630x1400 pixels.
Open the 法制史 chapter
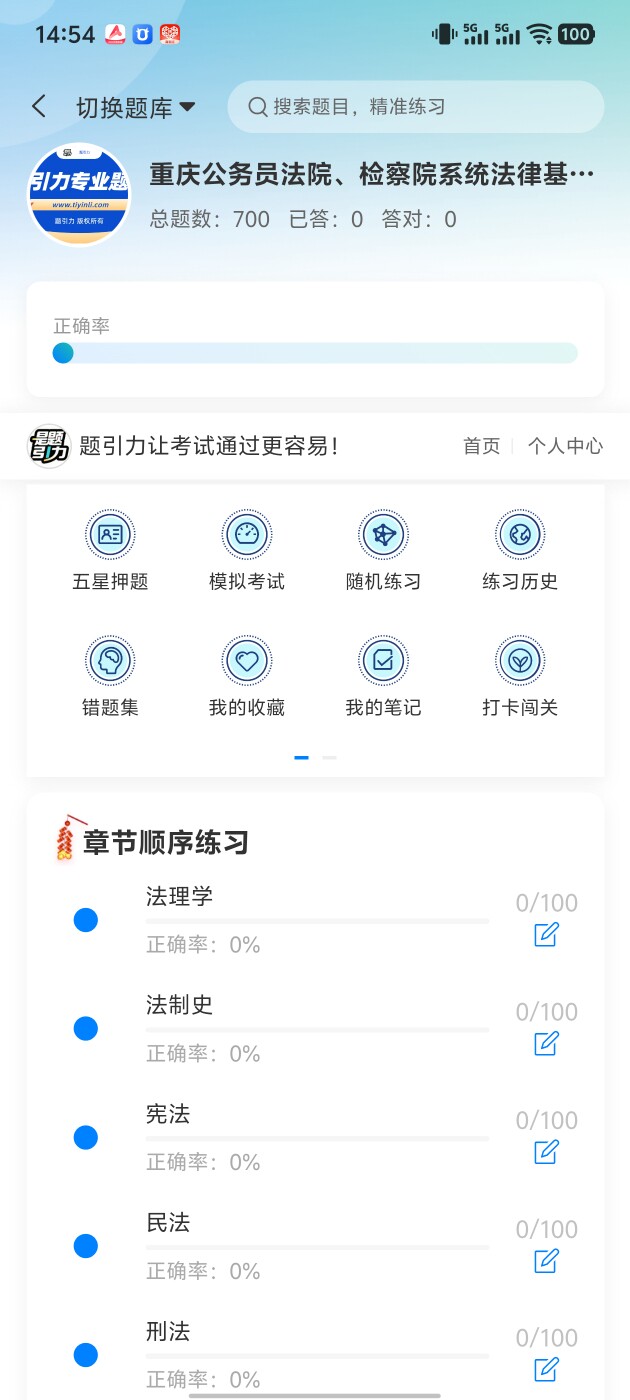point(180,1006)
